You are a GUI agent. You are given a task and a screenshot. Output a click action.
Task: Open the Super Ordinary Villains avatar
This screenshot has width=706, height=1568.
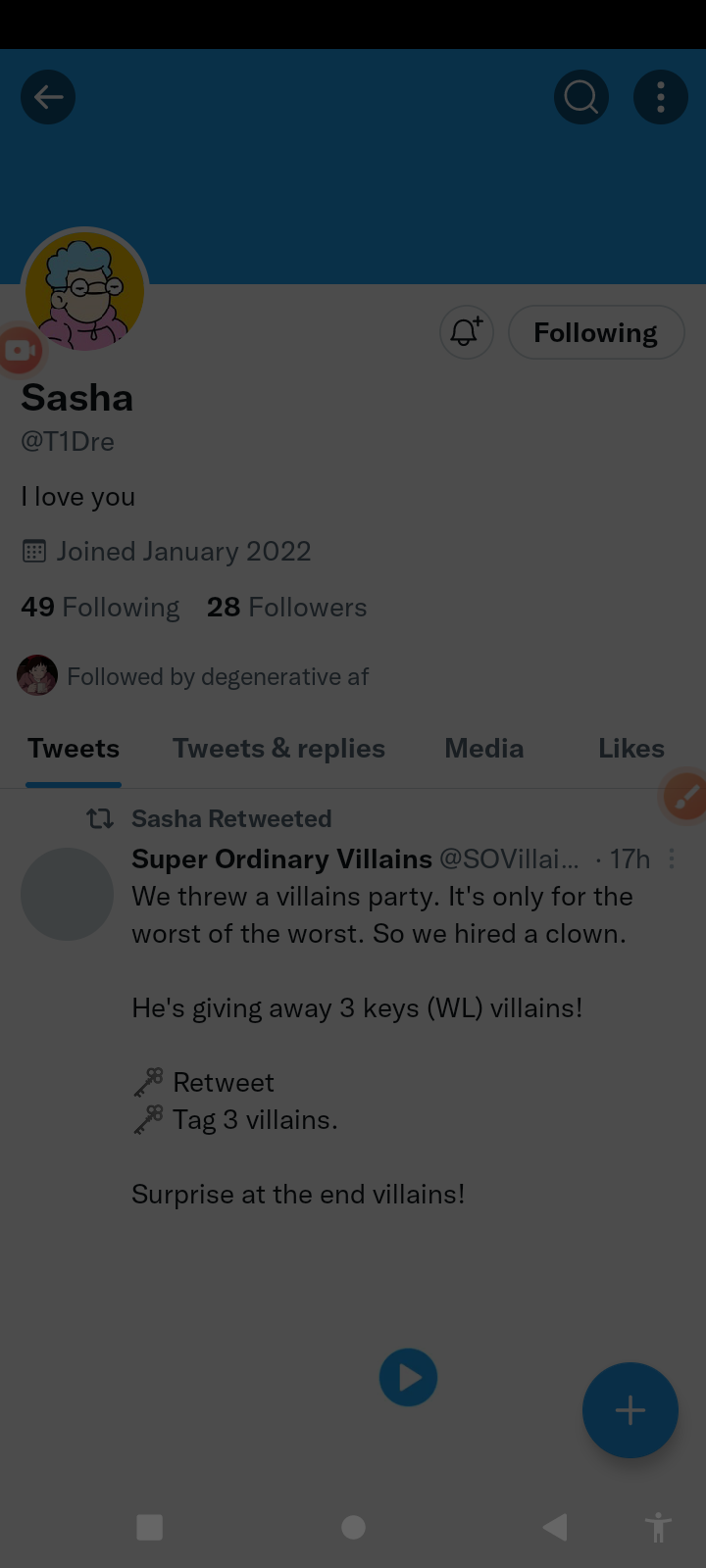coord(68,894)
